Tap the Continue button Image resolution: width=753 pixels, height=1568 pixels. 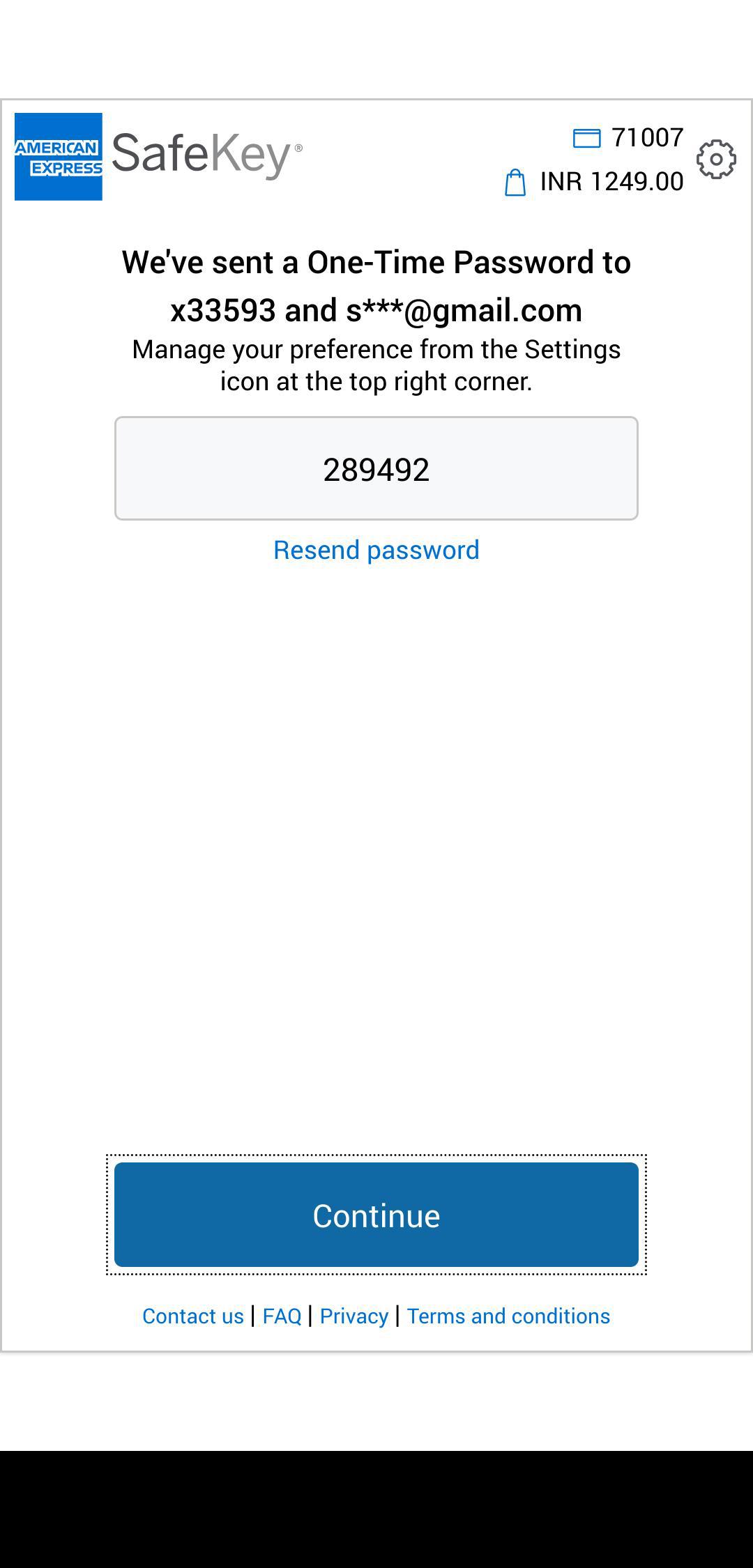pos(376,1215)
